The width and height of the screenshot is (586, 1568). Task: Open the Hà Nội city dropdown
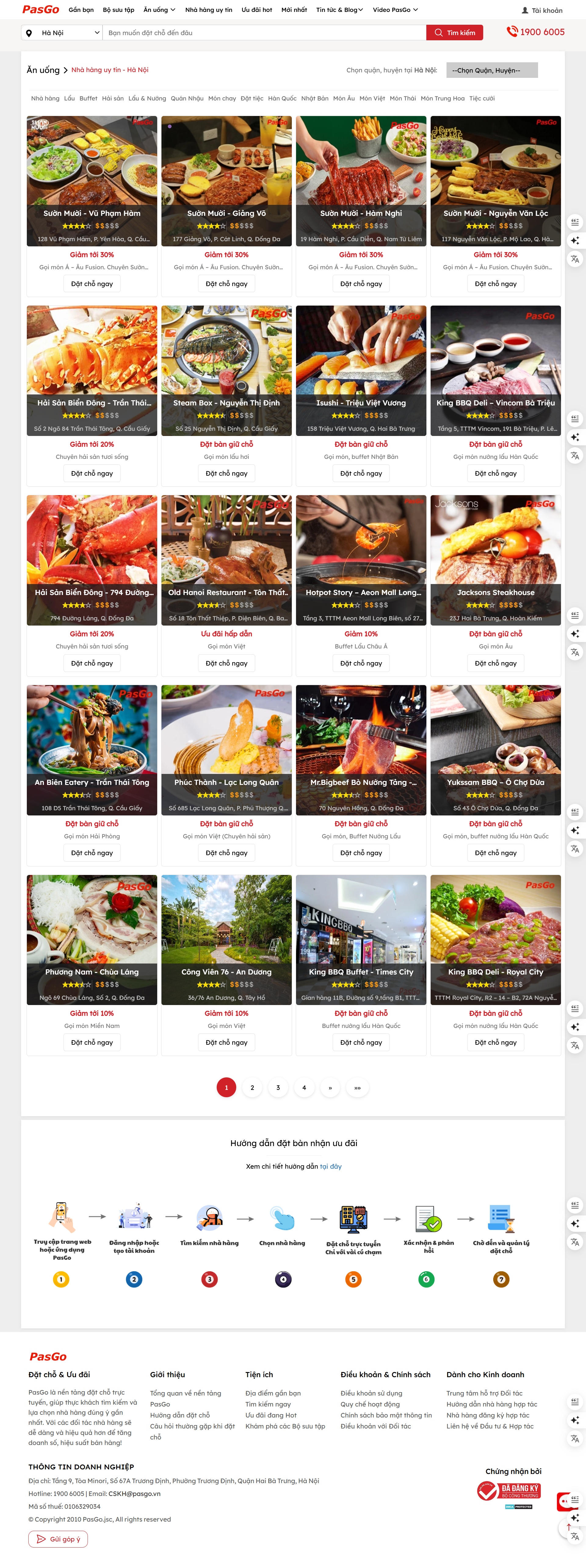click(x=62, y=33)
